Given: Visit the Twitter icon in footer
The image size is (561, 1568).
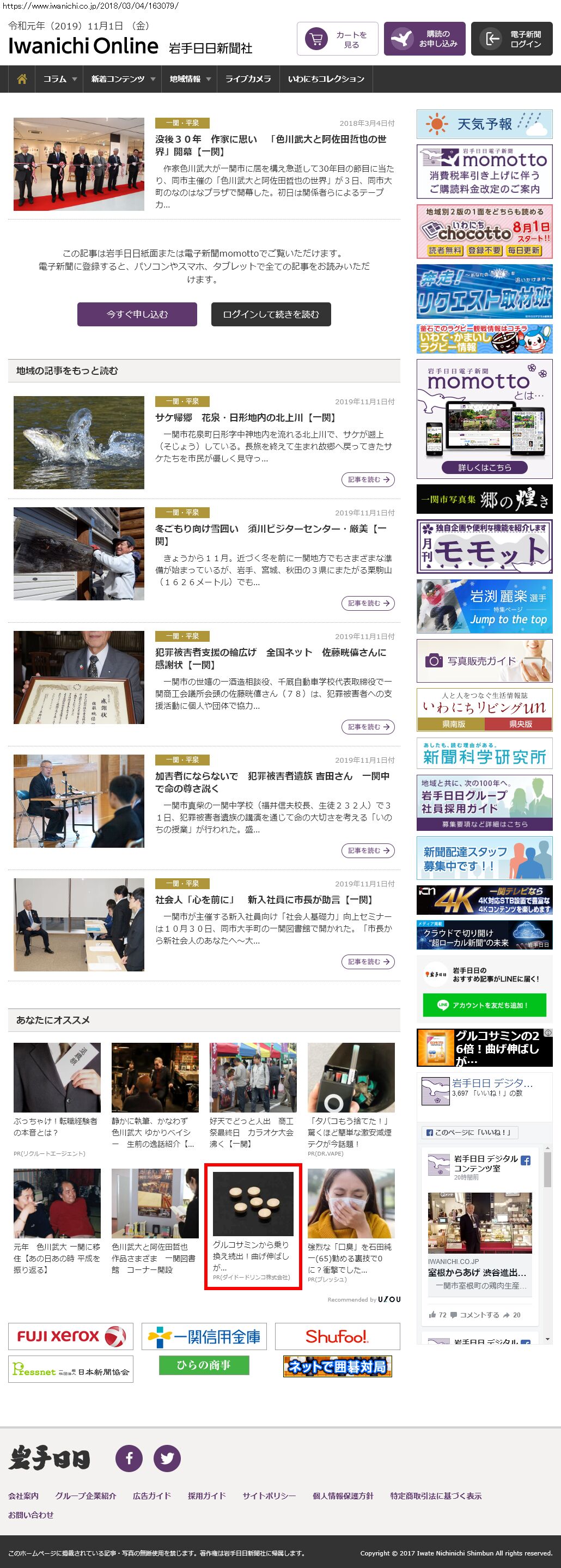Looking at the screenshot, I should pyautogui.click(x=167, y=1458).
